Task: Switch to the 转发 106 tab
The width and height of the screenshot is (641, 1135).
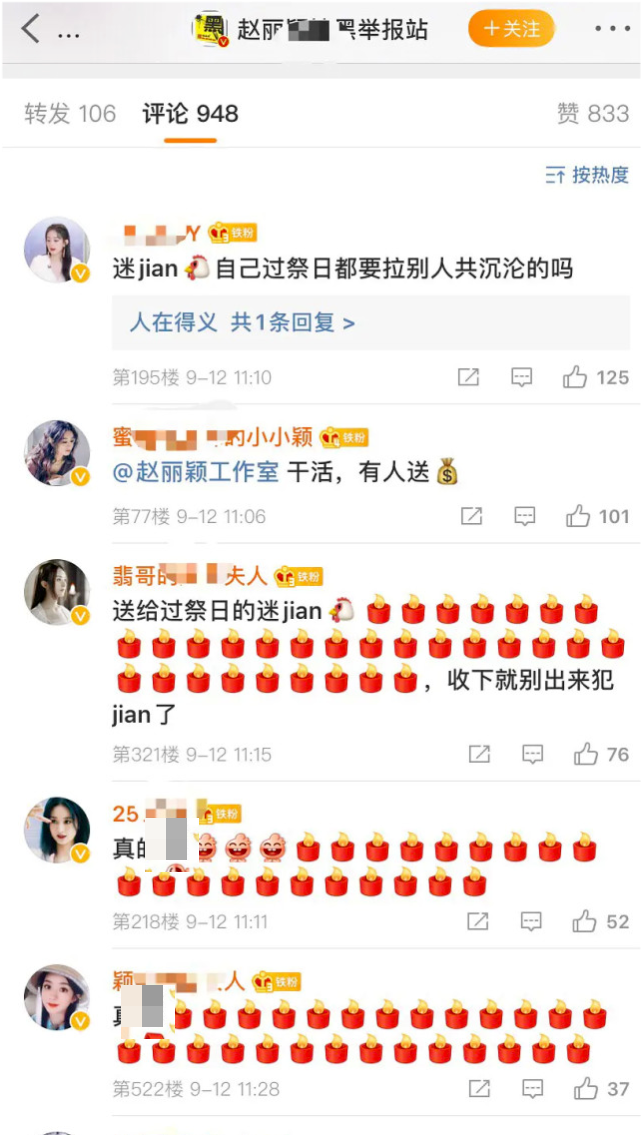Action: pos(70,114)
